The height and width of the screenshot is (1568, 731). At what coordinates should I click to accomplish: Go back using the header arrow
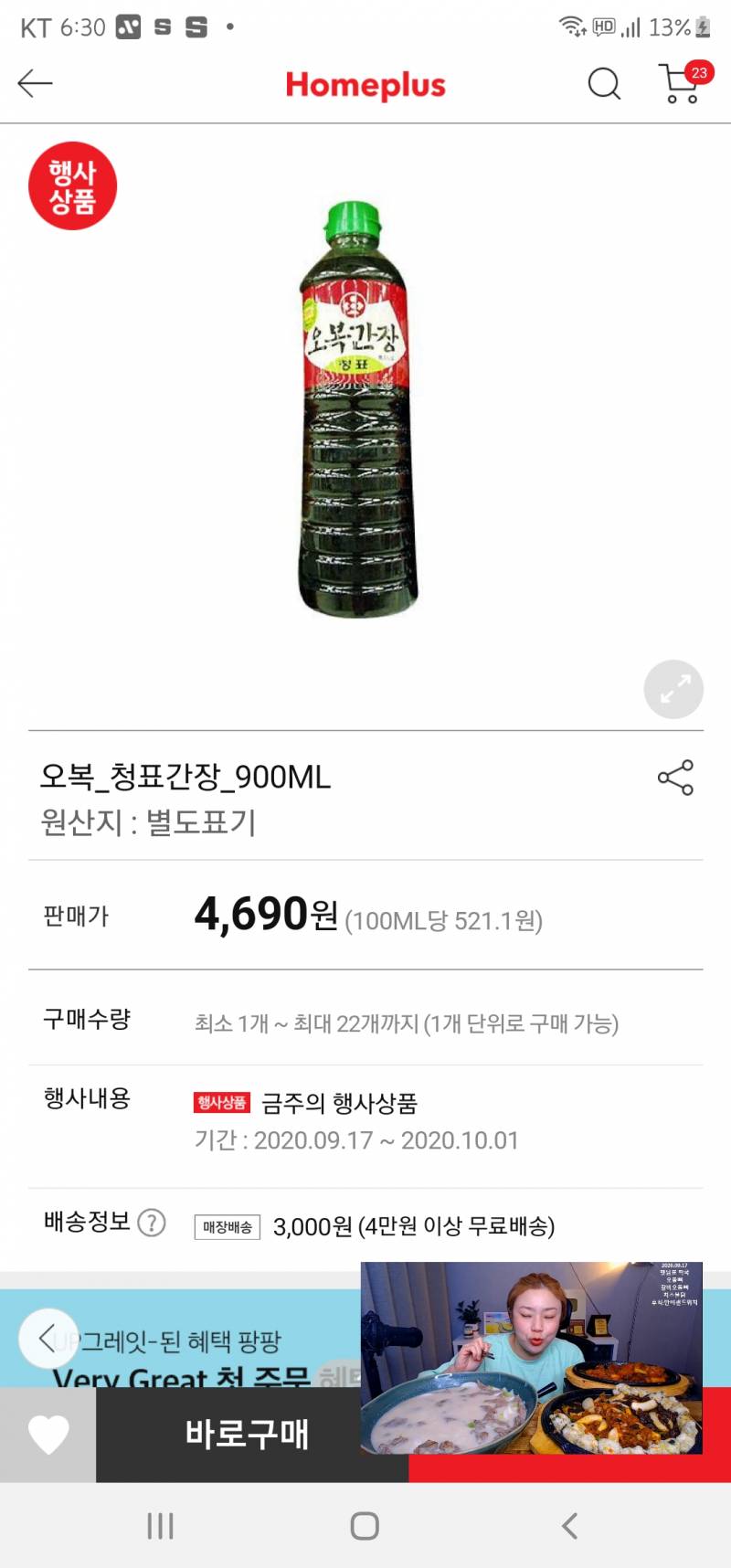click(x=34, y=83)
